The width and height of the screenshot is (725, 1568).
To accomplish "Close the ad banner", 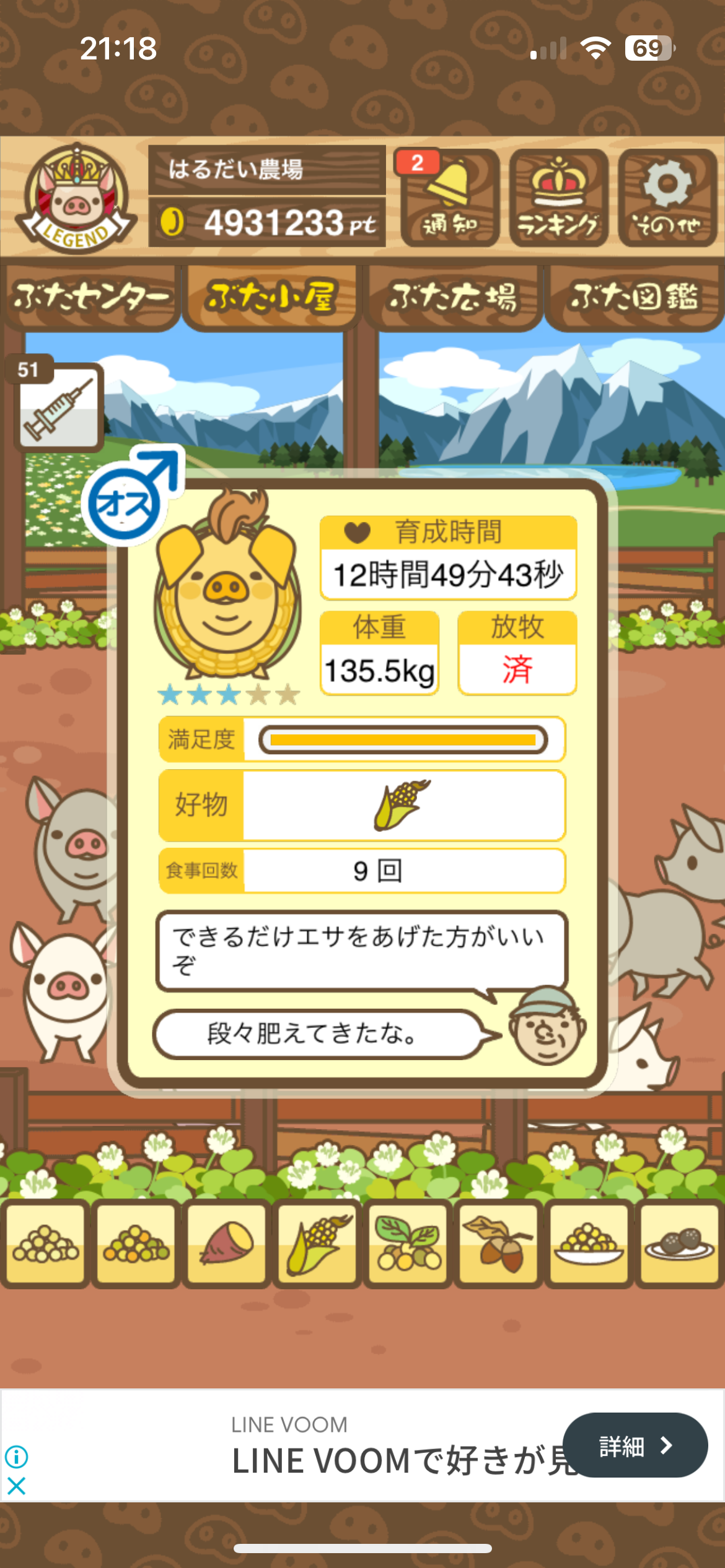I will coord(16,1486).
